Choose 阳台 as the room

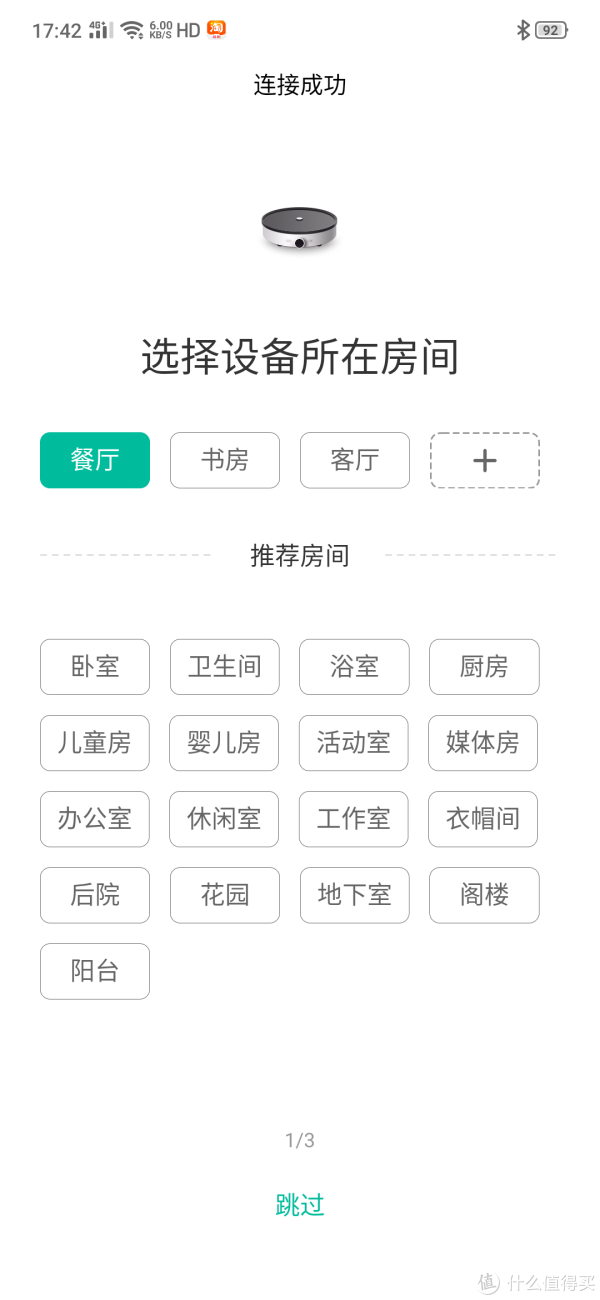coord(95,971)
